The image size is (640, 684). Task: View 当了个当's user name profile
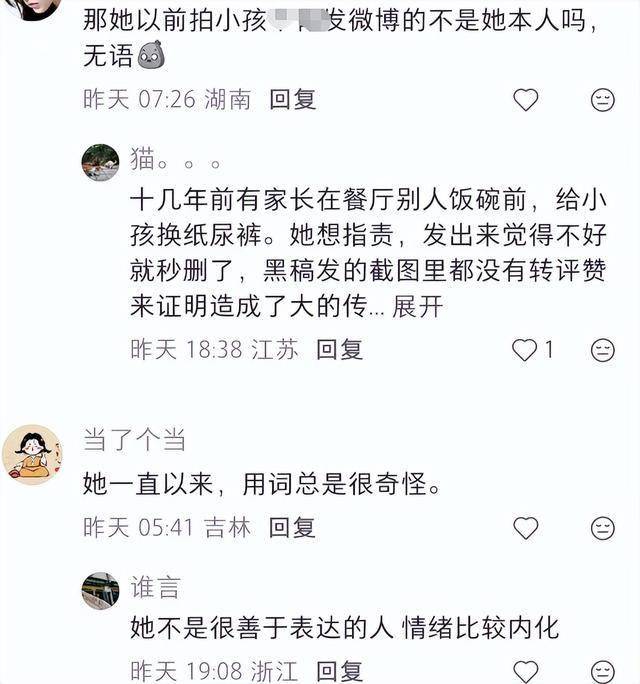(x=134, y=440)
